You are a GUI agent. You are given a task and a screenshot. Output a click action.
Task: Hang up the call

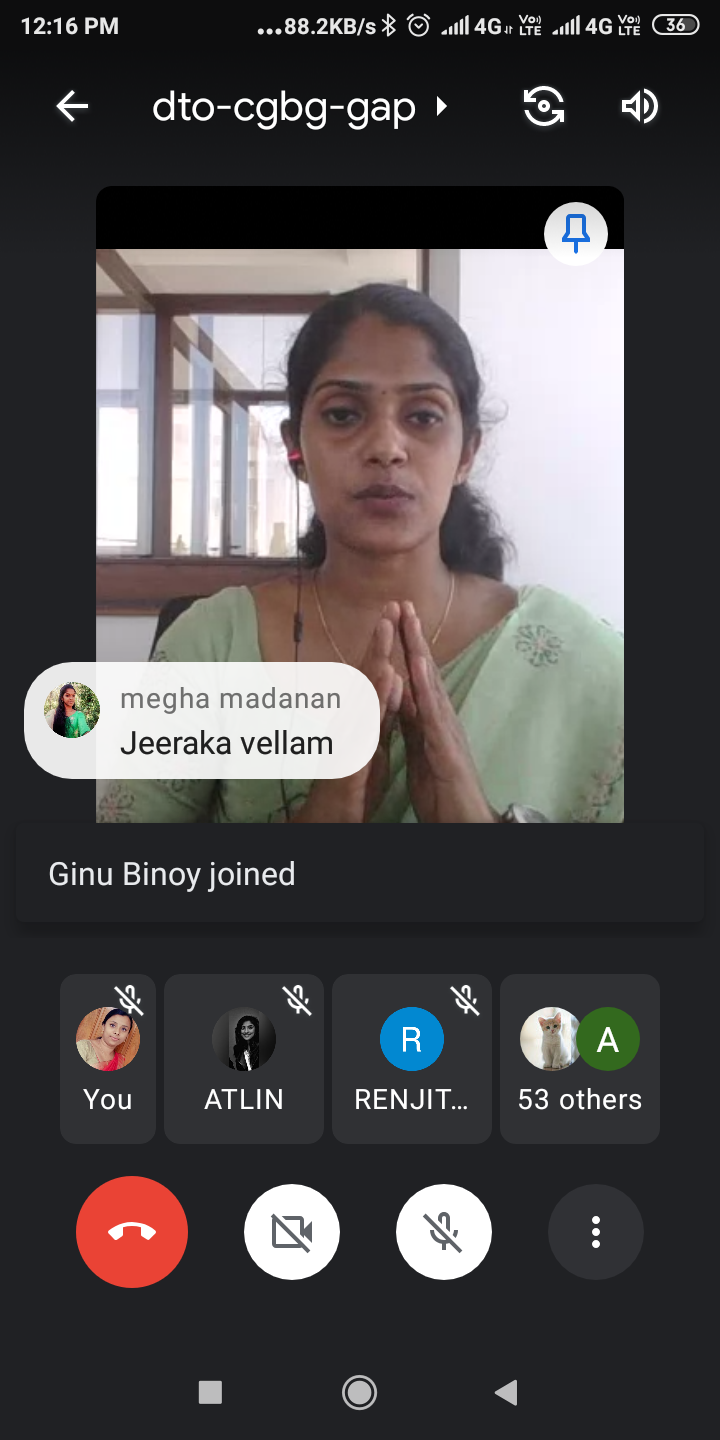point(132,1232)
